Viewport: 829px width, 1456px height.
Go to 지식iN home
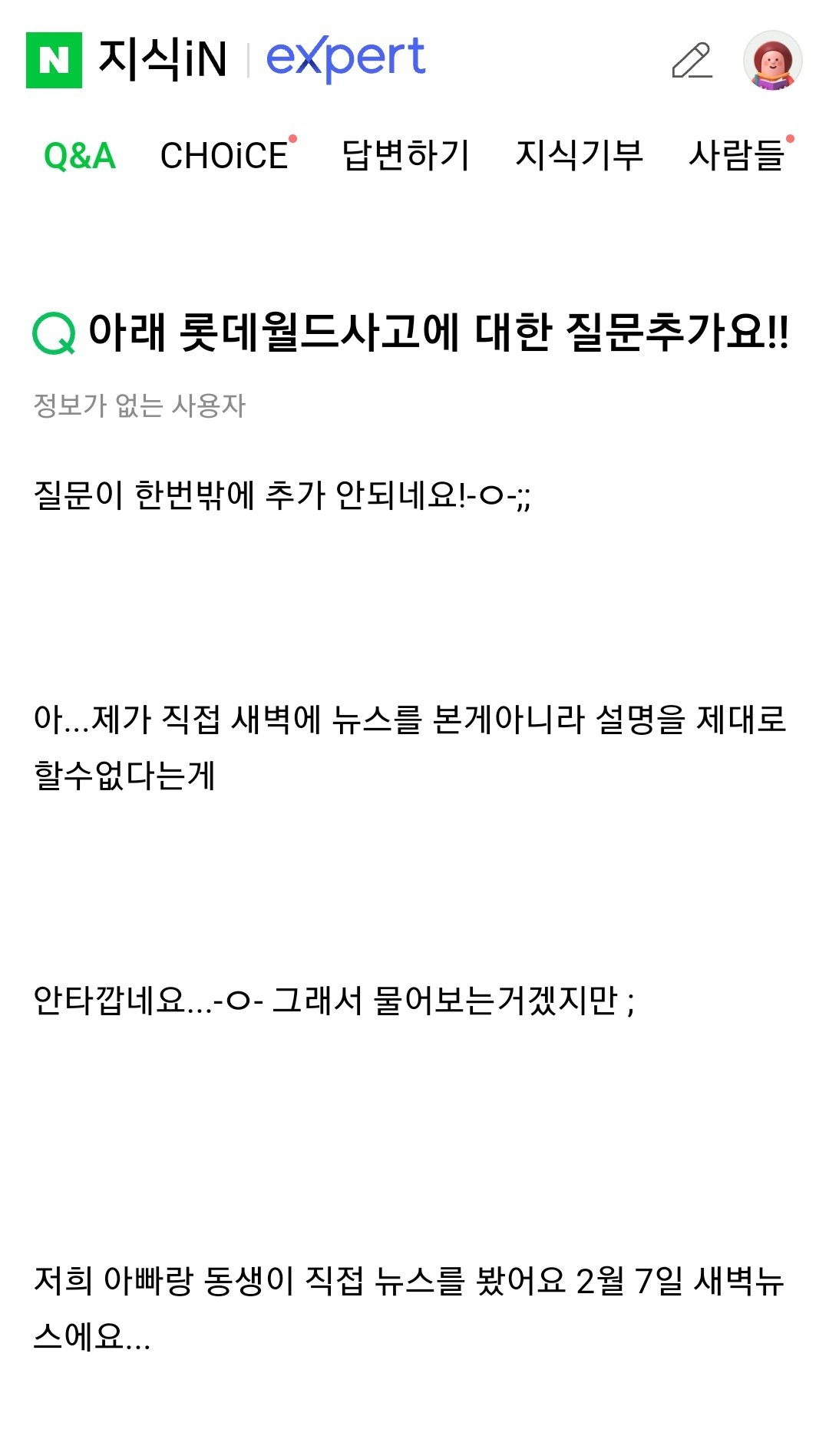(163, 60)
